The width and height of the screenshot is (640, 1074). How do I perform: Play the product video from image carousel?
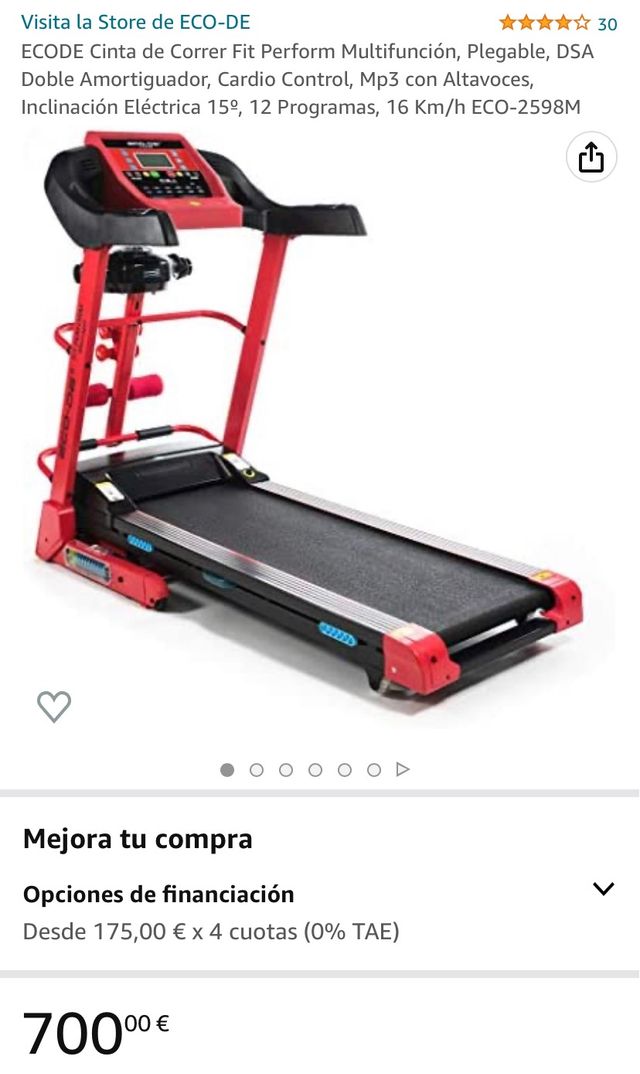(403, 770)
